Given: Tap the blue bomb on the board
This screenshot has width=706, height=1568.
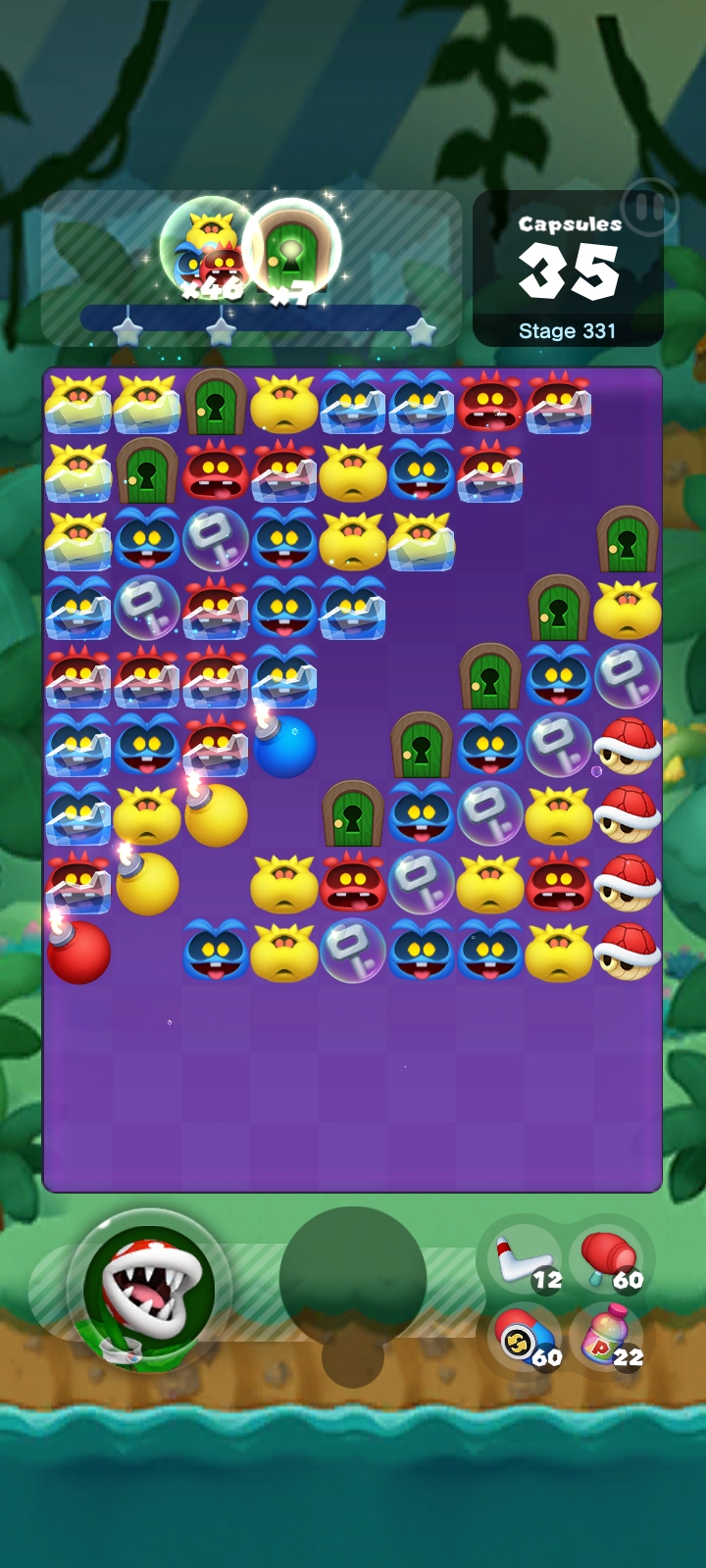Looking at the screenshot, I should pyautogui.click(x=284, y=746).
